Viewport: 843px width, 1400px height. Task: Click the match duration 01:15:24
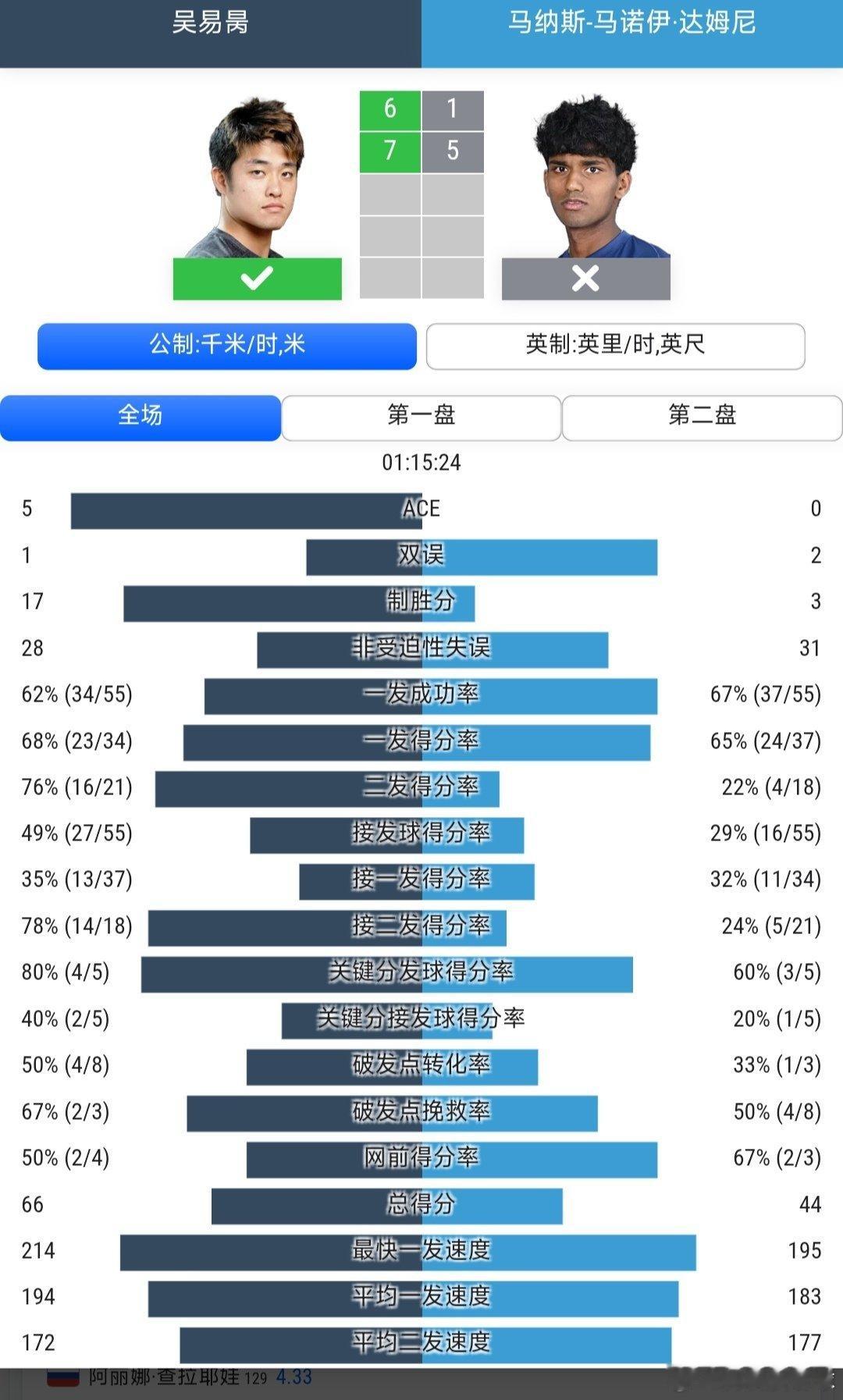[421, 462]
